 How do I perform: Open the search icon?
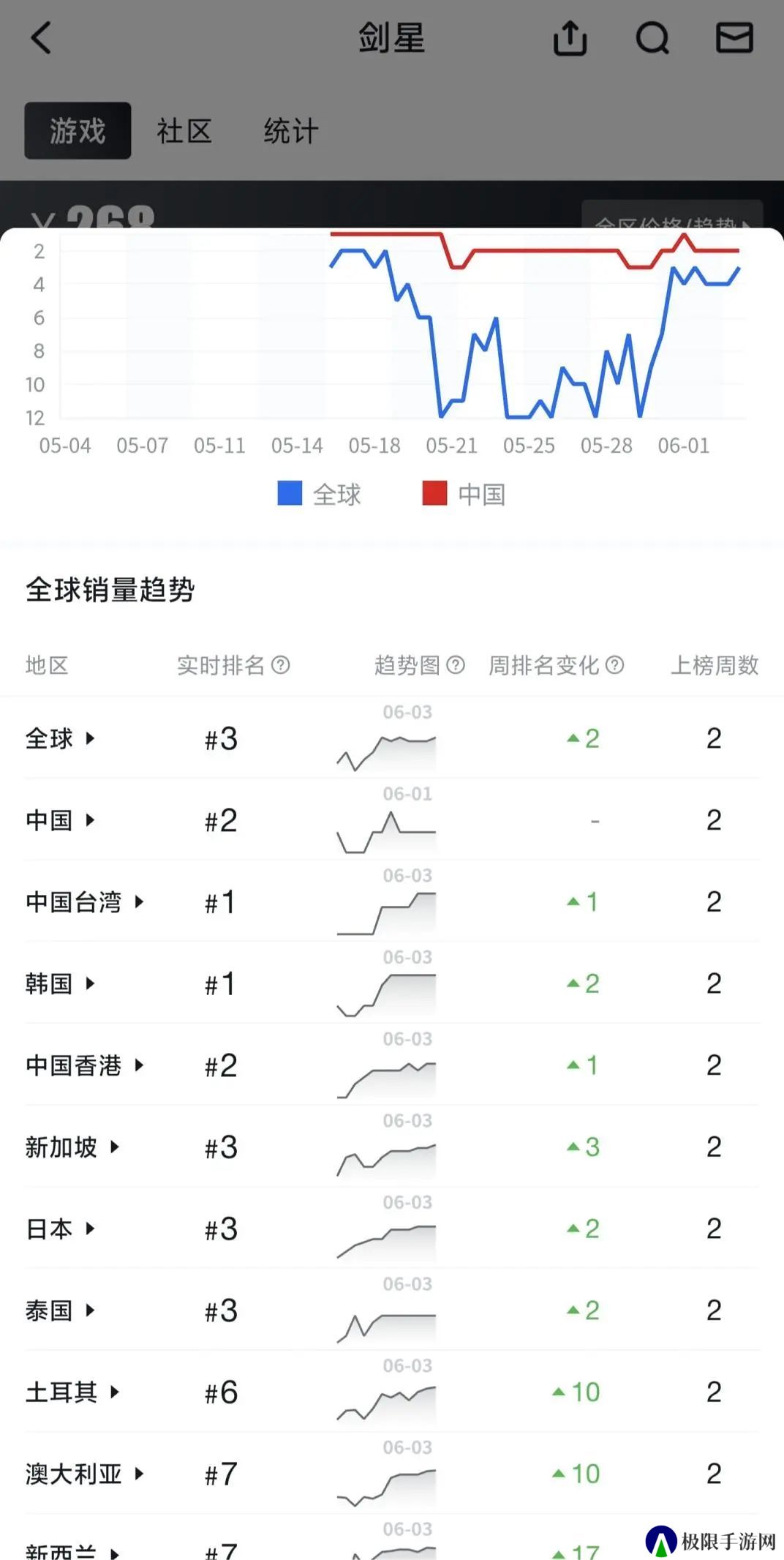[x=652, y=38]
